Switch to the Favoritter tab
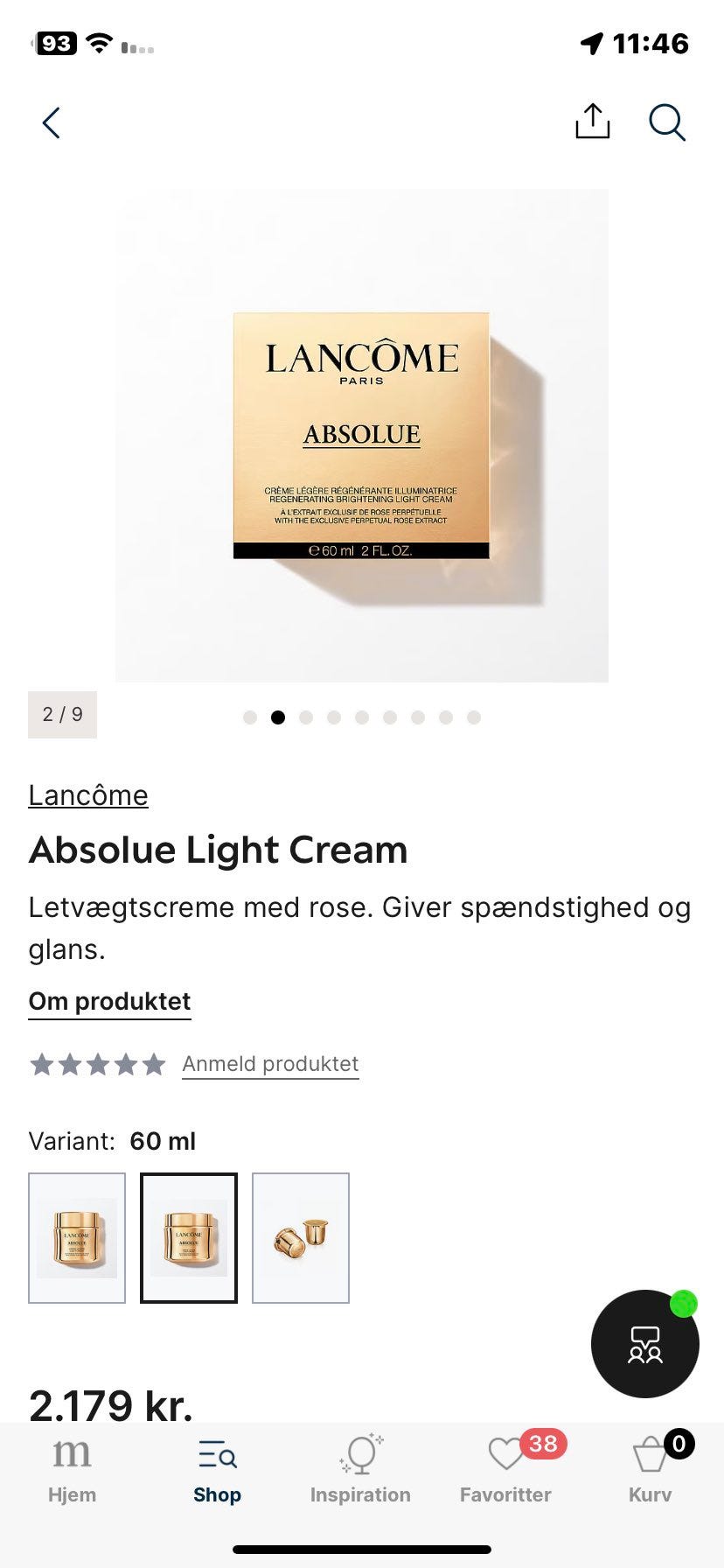 pos(505,1470)
